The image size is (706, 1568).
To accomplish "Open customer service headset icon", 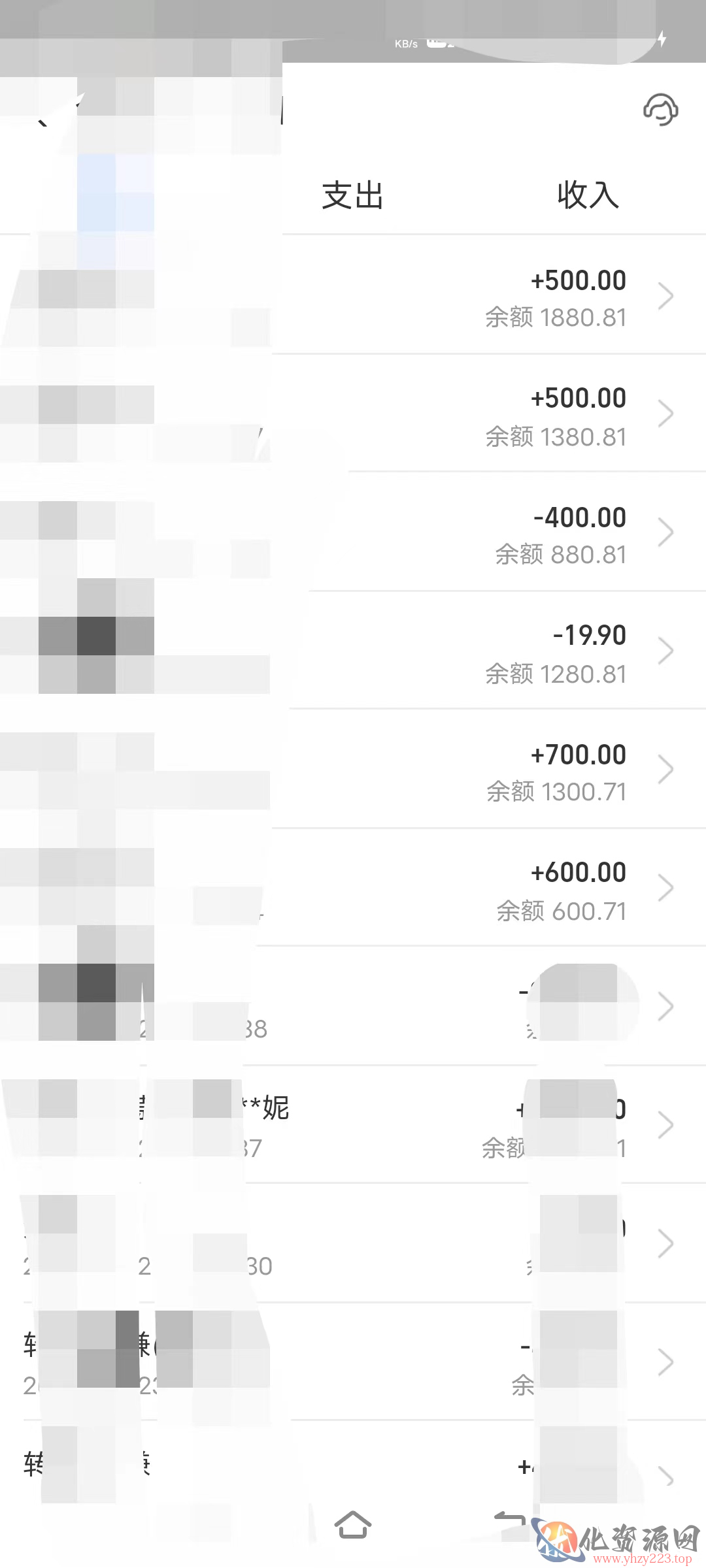I will [660, 109].
